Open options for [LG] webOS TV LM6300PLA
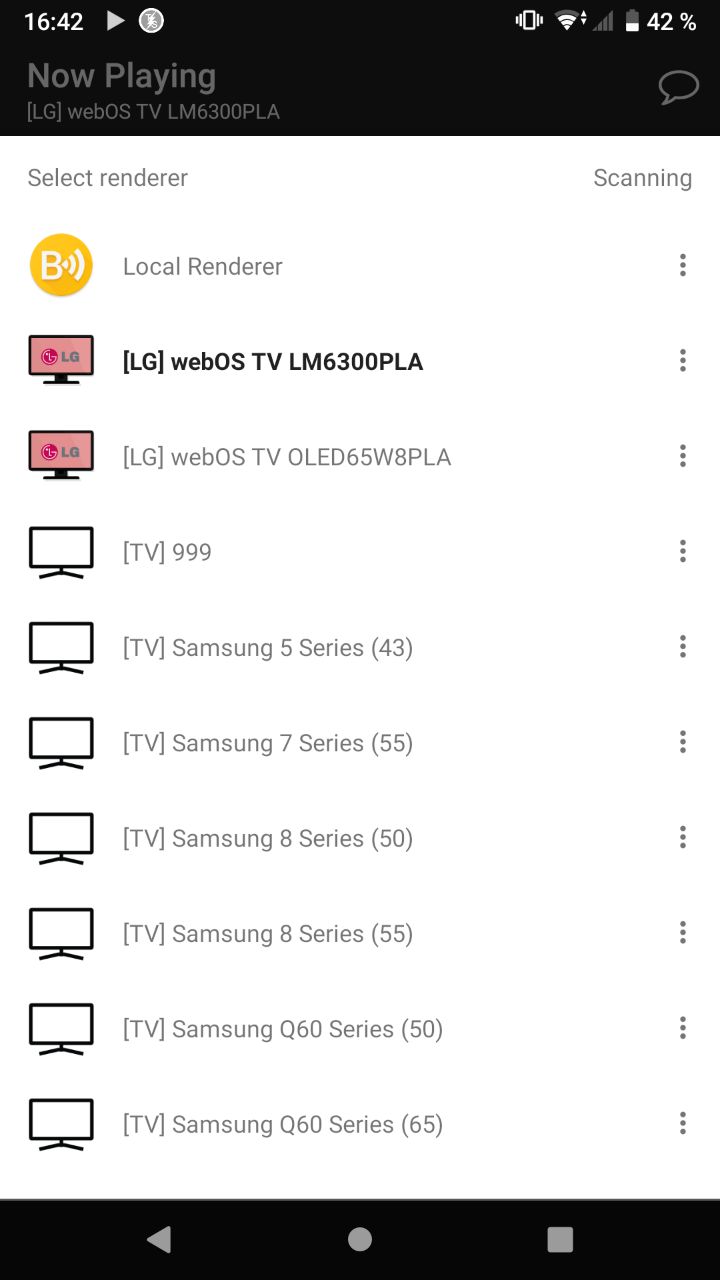The height and width of the screenshot is (1280, 720). 683,360
